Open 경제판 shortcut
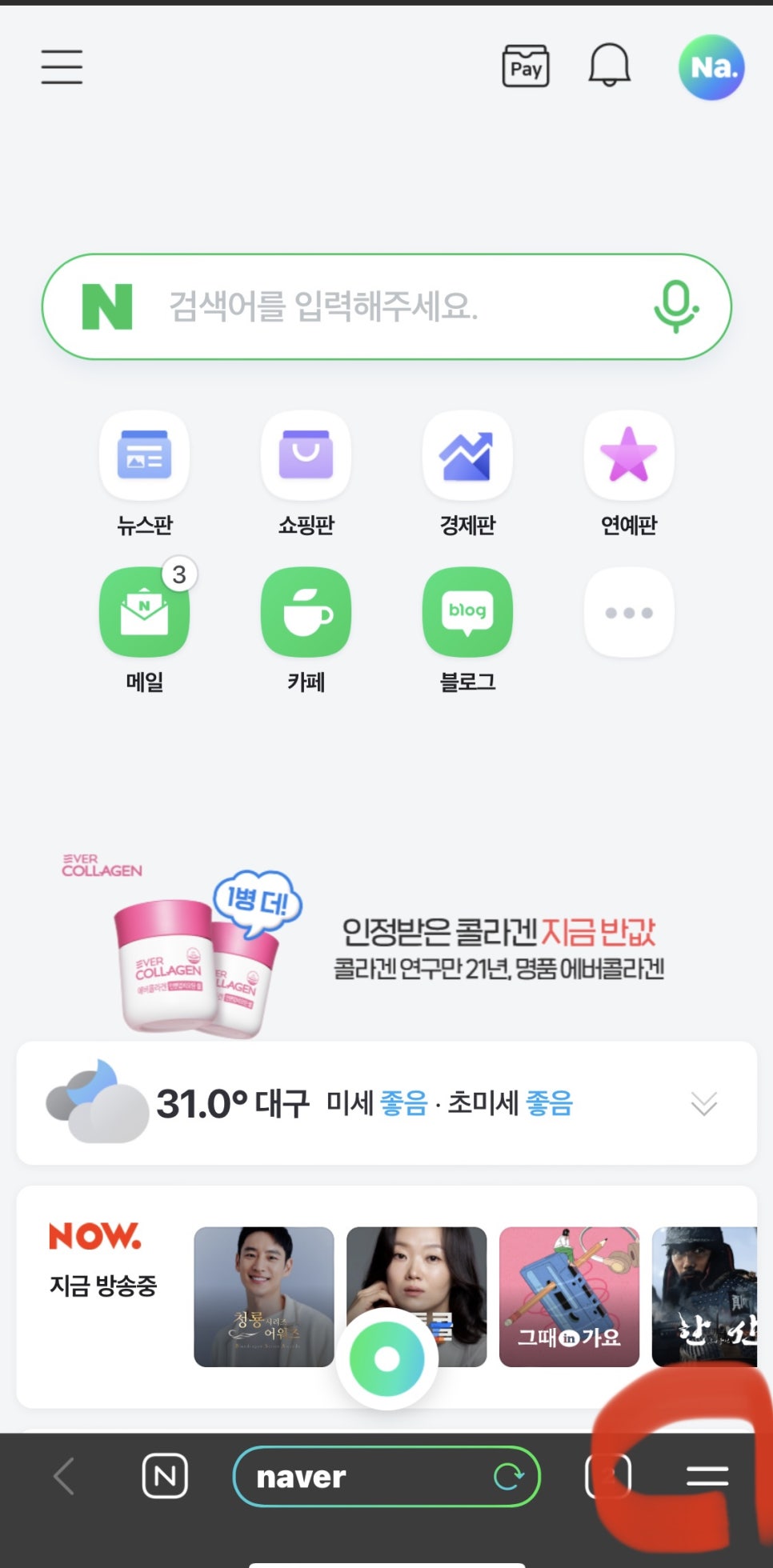The height and width of the screenshot is (1568, 773). 467,456
